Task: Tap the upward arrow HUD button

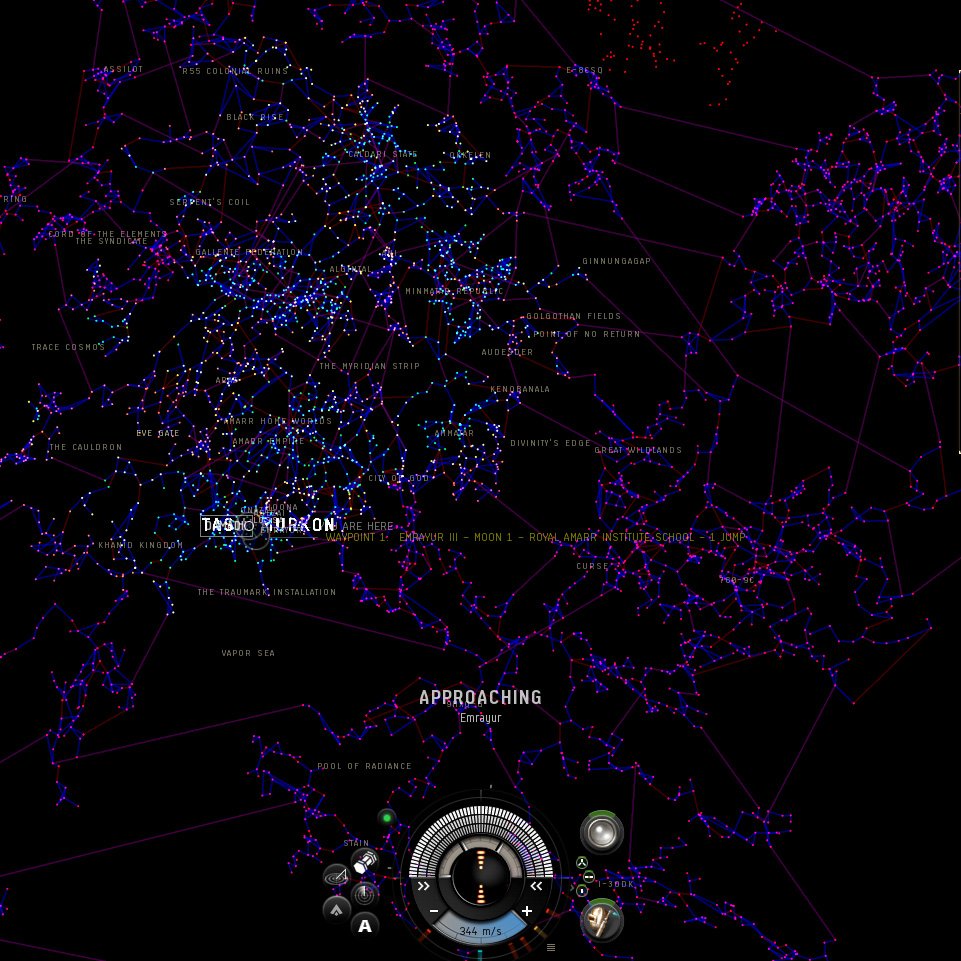Action: 336,910
